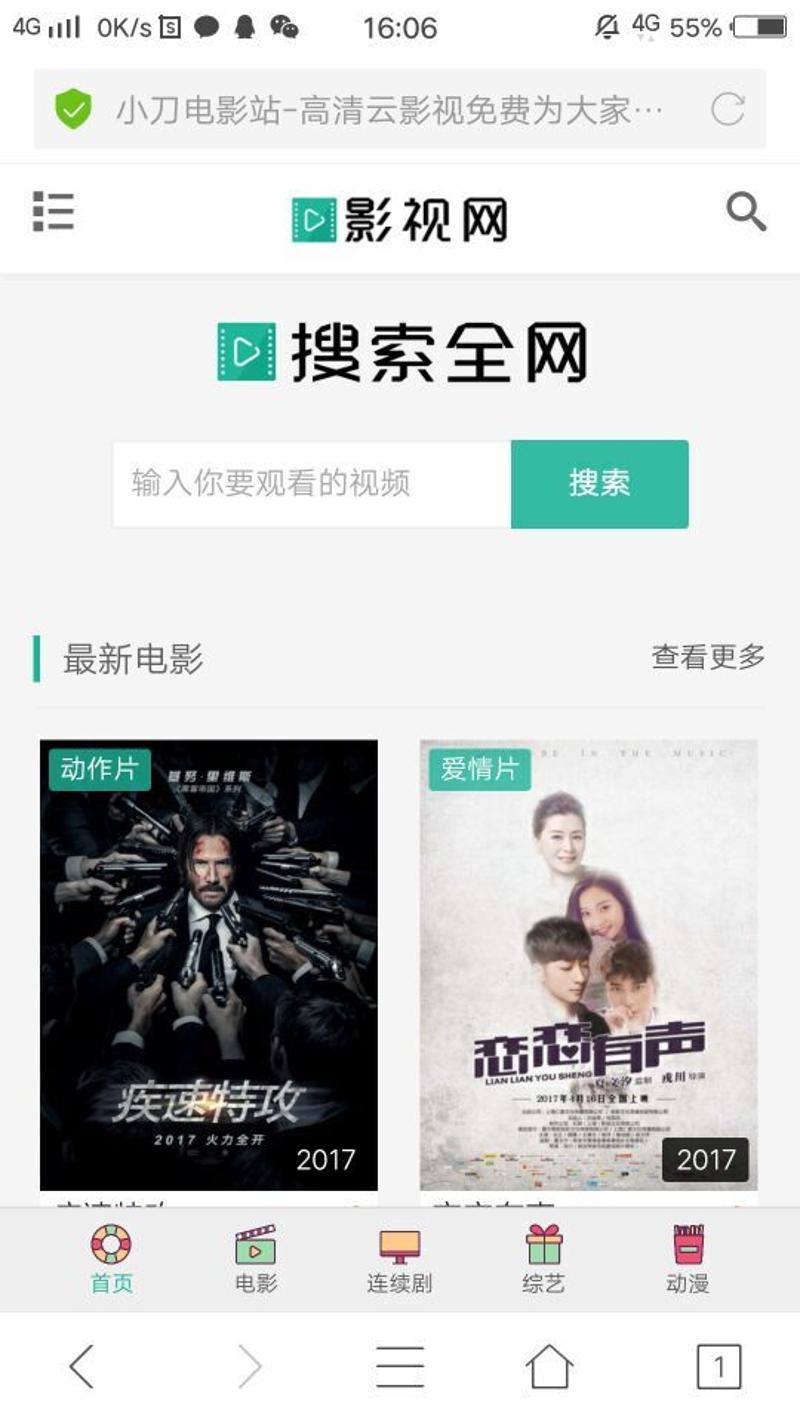Open the browser tab switcher
Screen dimensions: 800x1422
[x=718, y=1366]
